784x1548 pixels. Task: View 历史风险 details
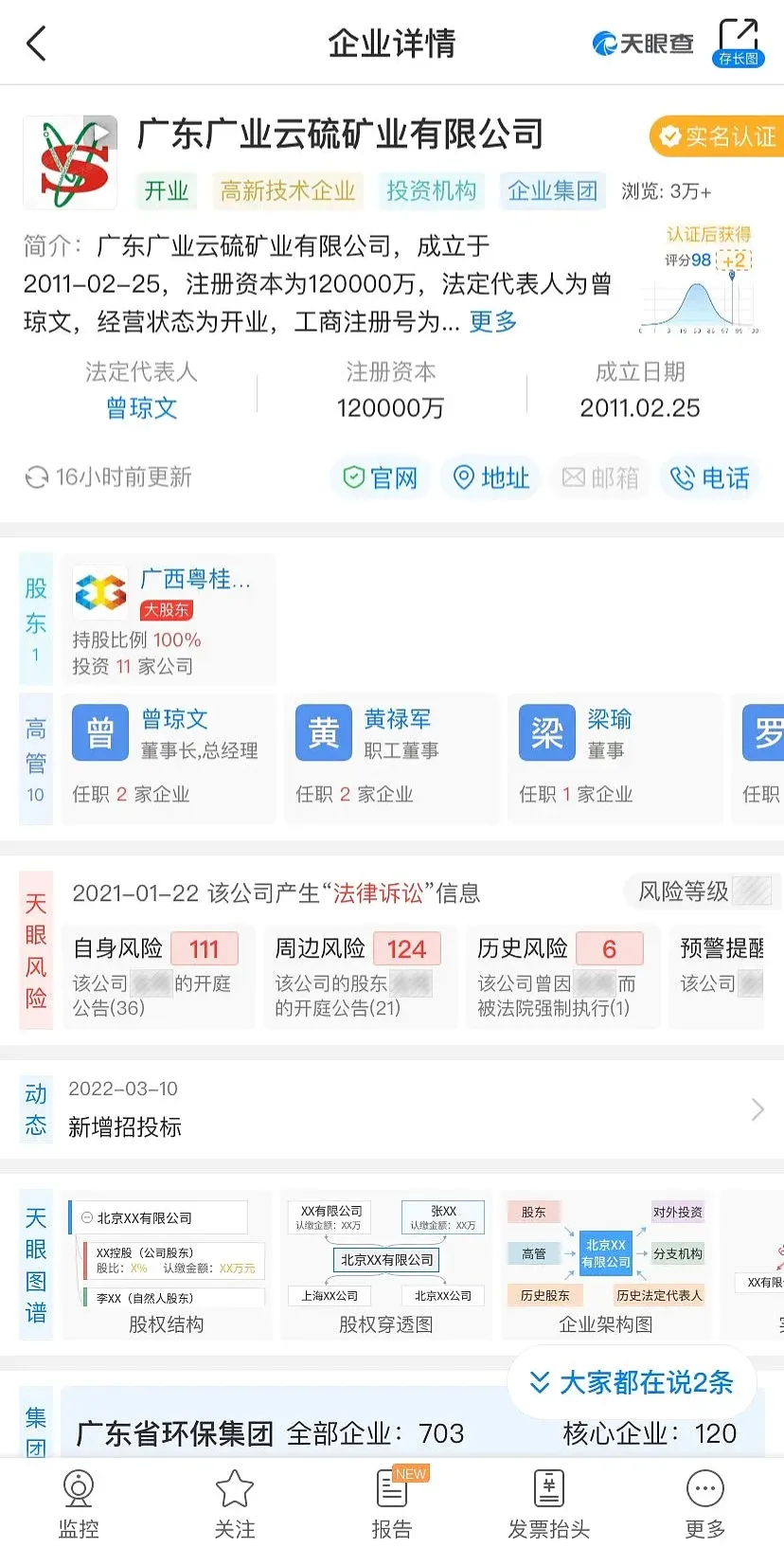point(561,977)
